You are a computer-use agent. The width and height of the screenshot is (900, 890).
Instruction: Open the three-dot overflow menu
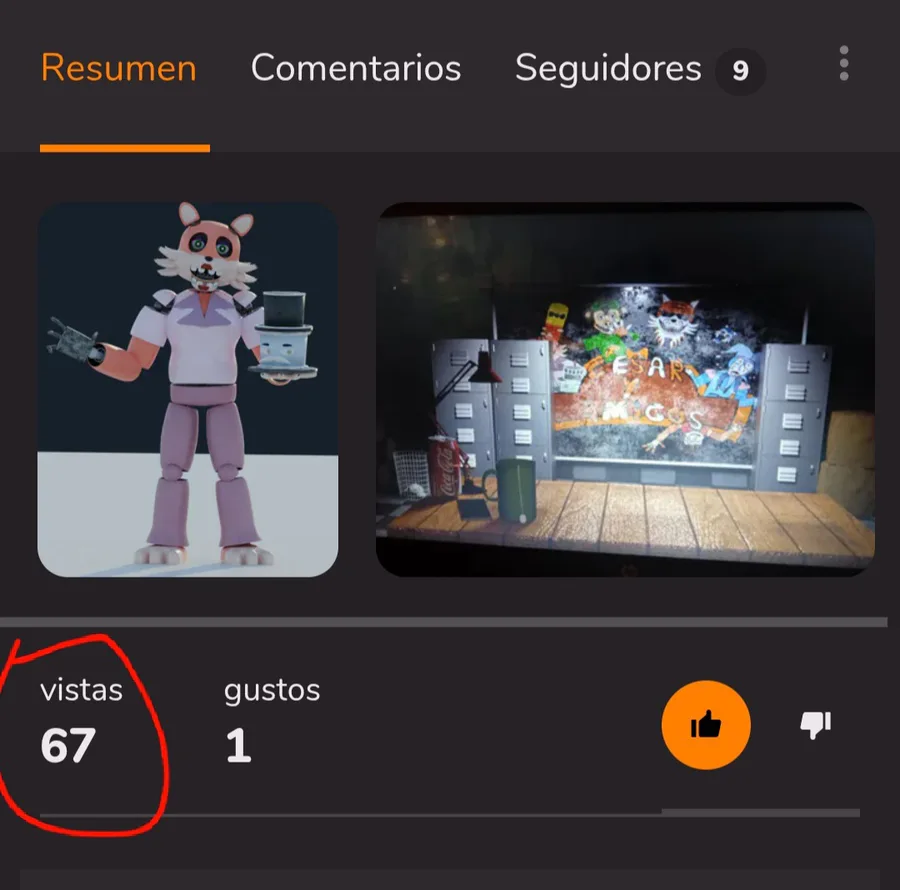tap(844, 64)
